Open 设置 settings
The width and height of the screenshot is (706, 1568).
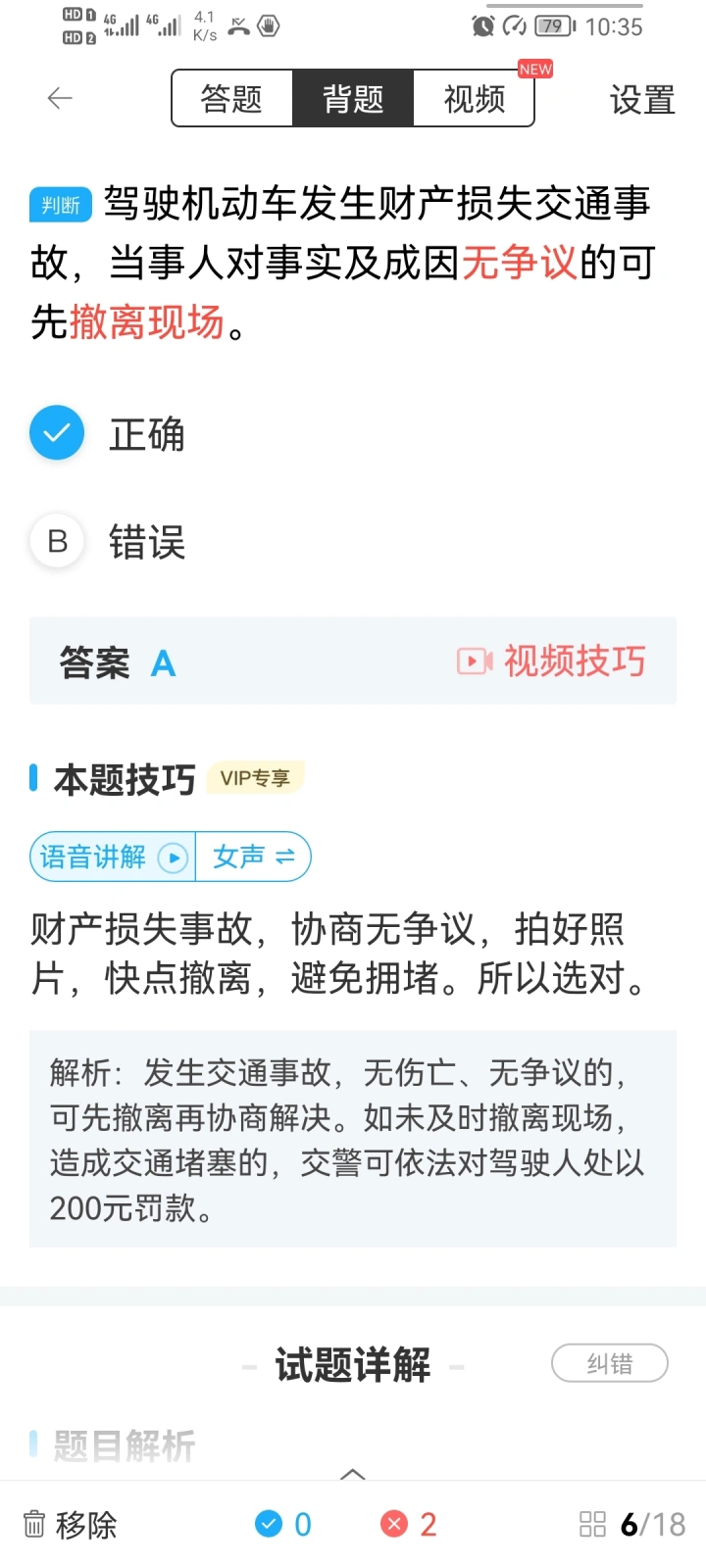(x=641, y=100)
